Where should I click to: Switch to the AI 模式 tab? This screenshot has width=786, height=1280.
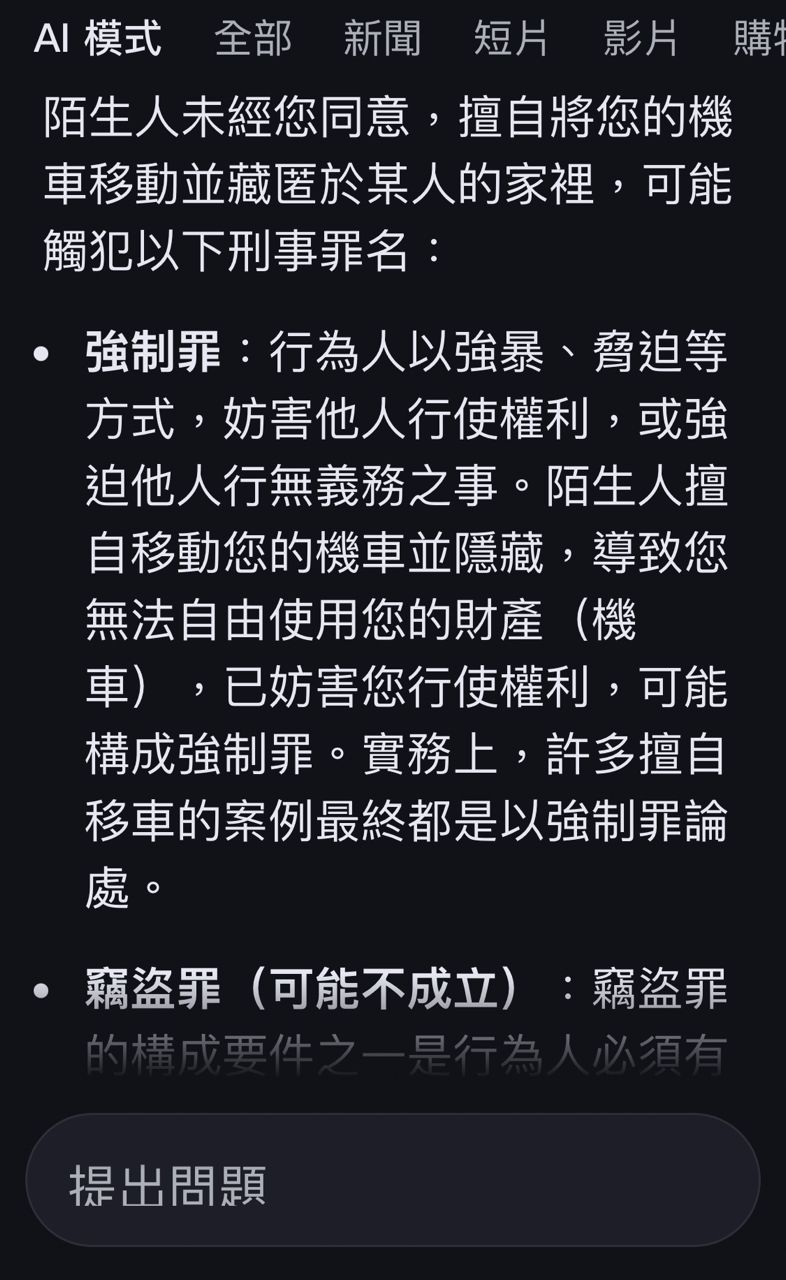97,38
